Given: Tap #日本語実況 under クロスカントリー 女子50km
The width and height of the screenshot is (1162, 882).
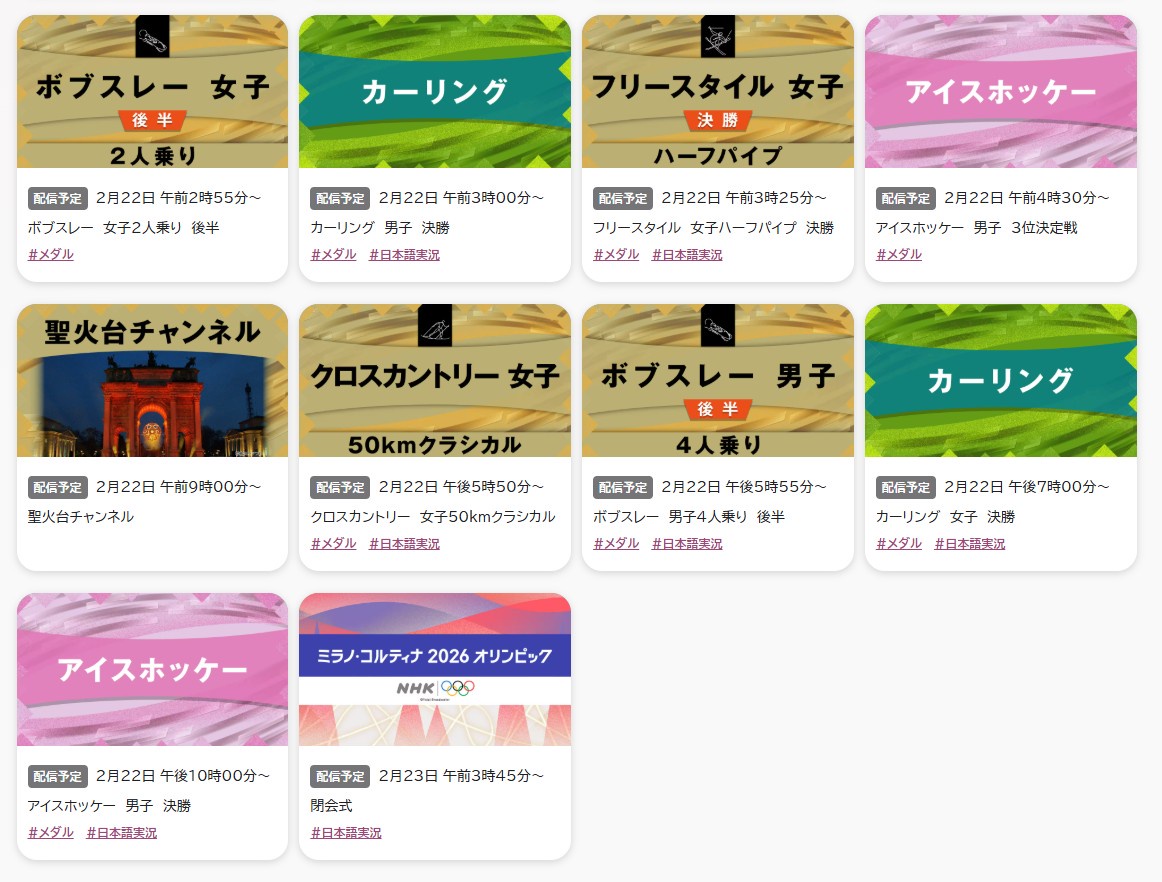Looking at the screenshot, I should 404,544.
